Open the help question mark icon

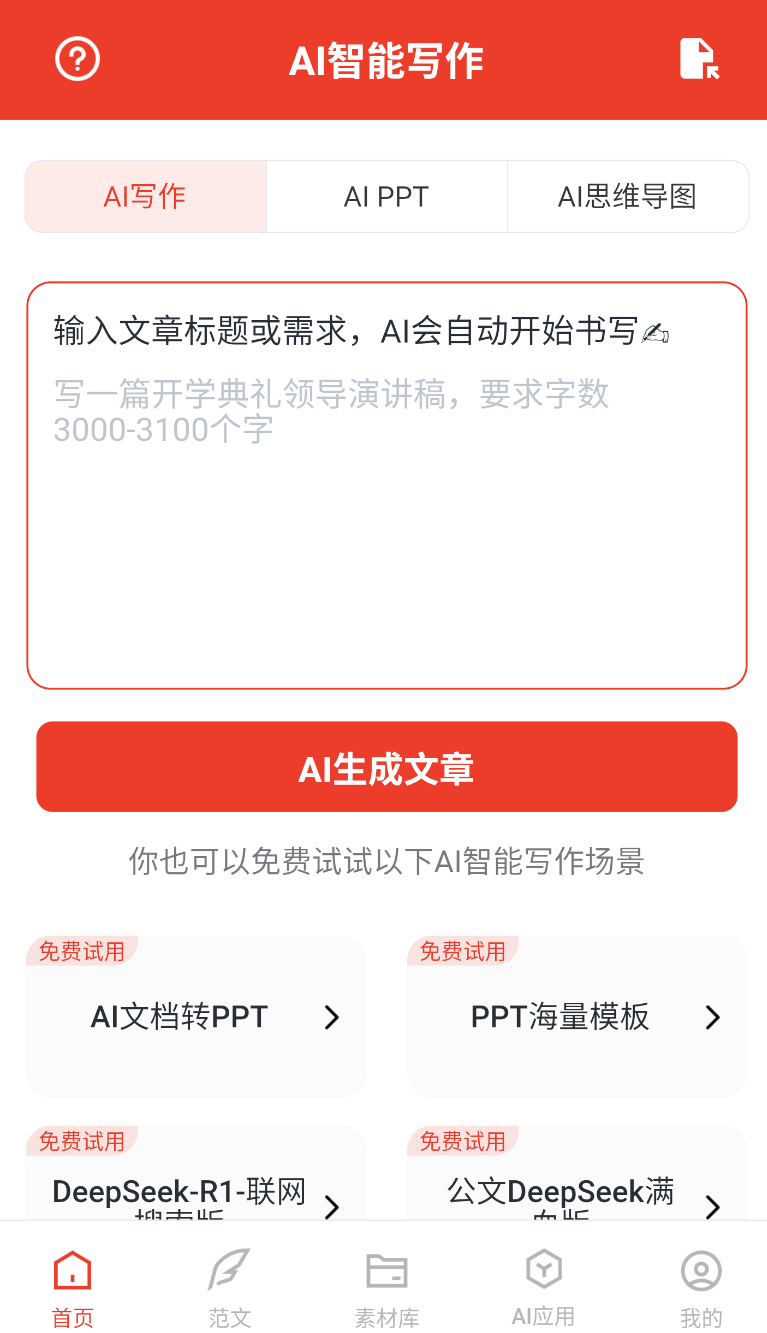click(77, 60)
